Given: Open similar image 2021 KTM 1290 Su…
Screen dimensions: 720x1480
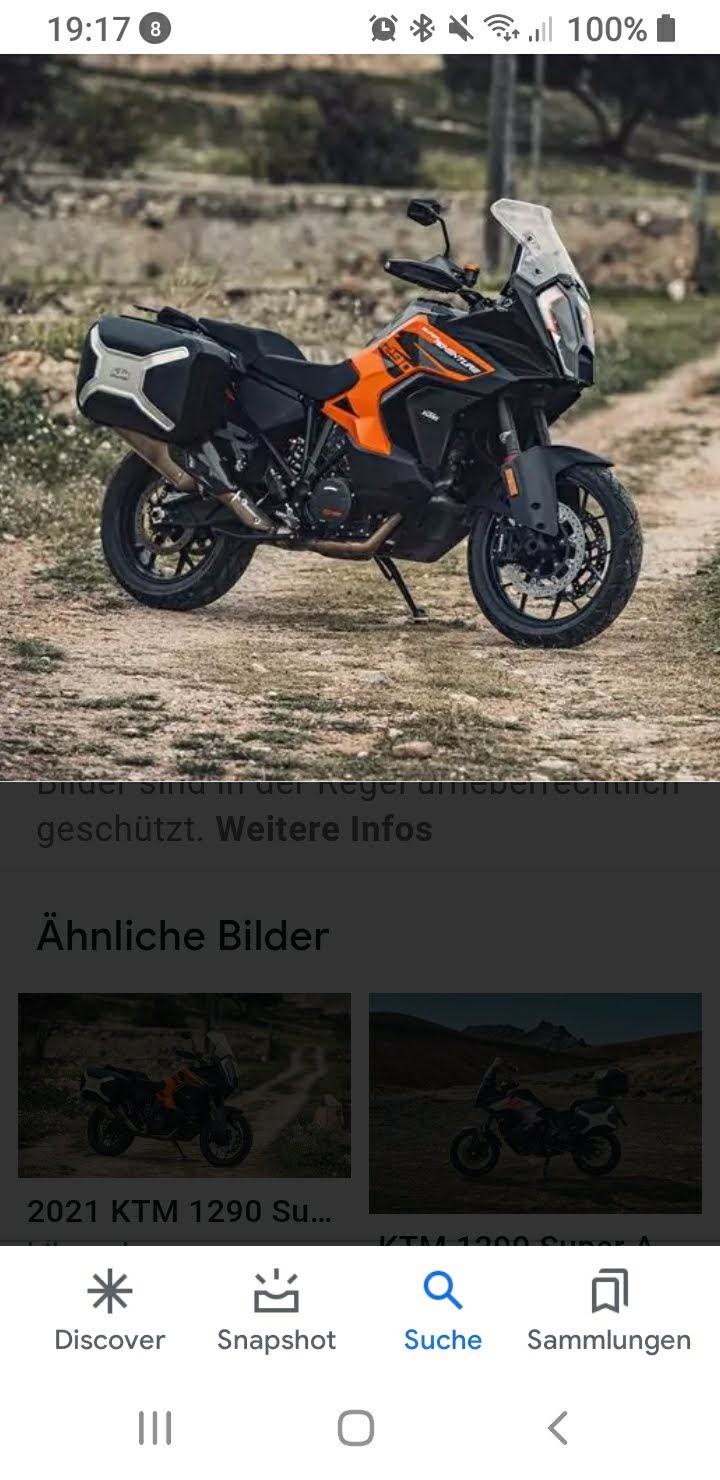Looking at the screenshot, I should (184, 1085).
